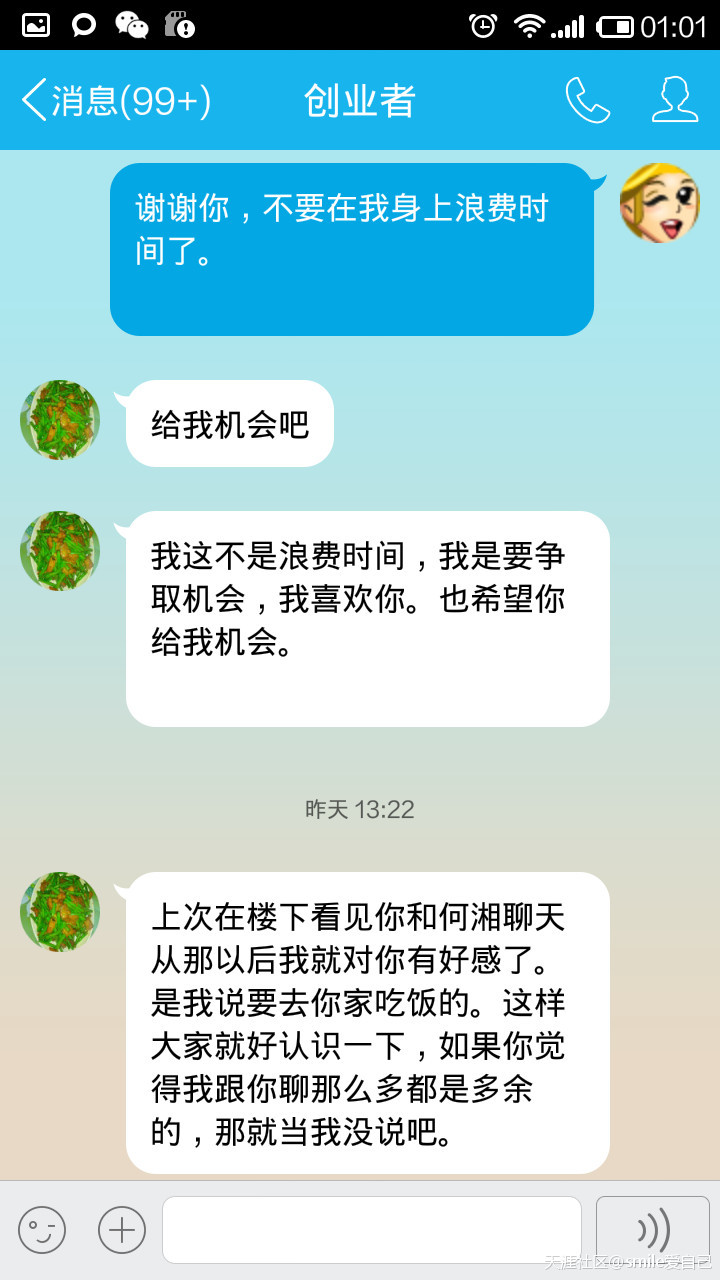
Task: Go back to the 消息 list
Action: (115, 101)
